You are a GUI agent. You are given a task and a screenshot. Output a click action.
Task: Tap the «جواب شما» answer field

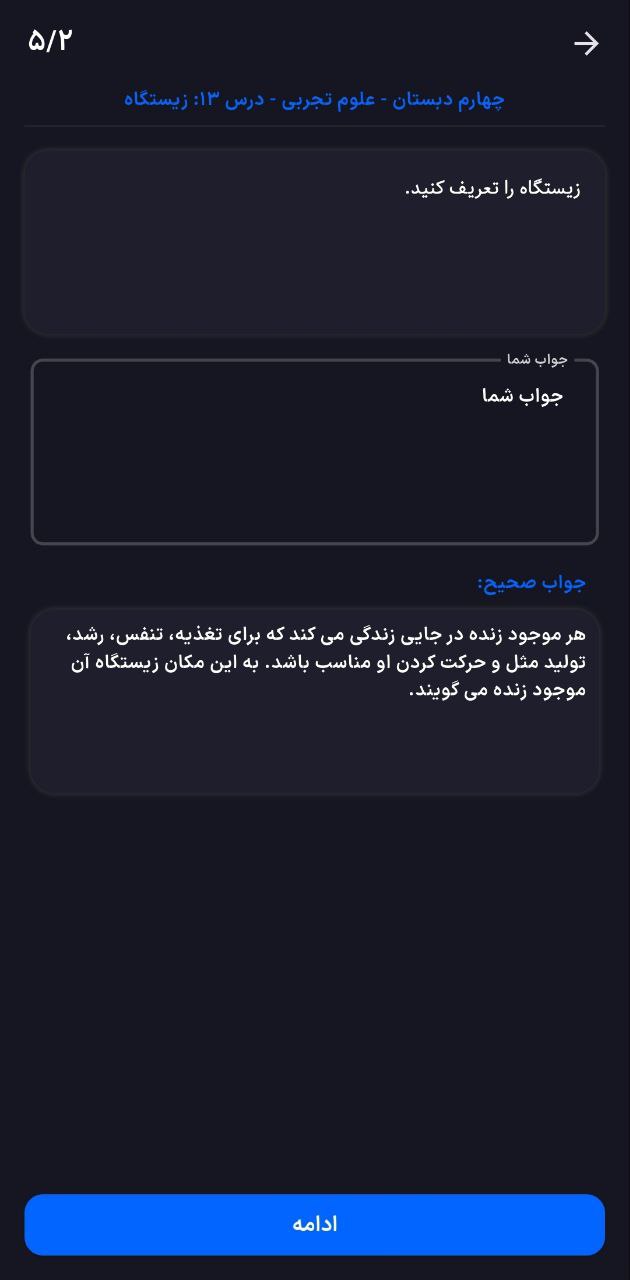(314, 452)
